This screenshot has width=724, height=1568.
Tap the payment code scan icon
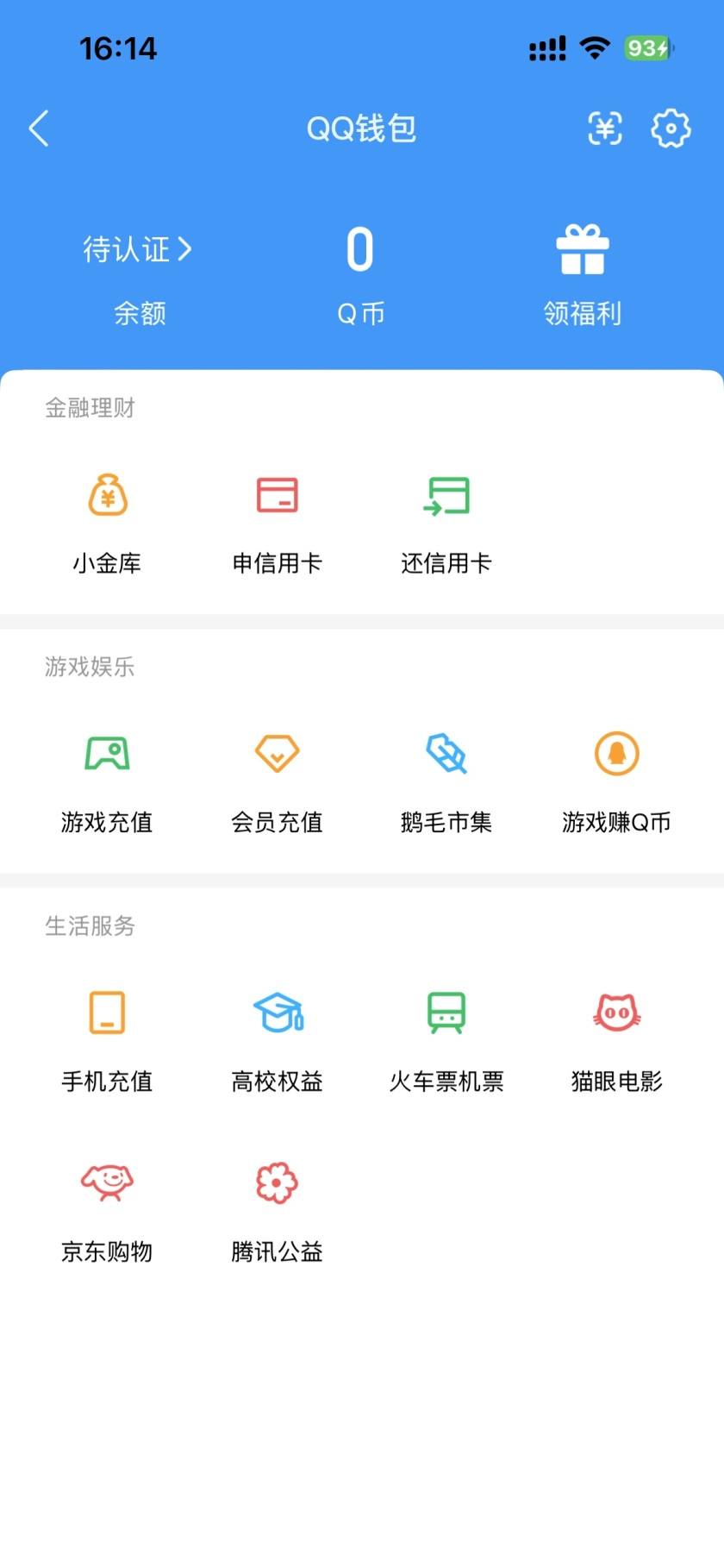[x=604, y=128]
